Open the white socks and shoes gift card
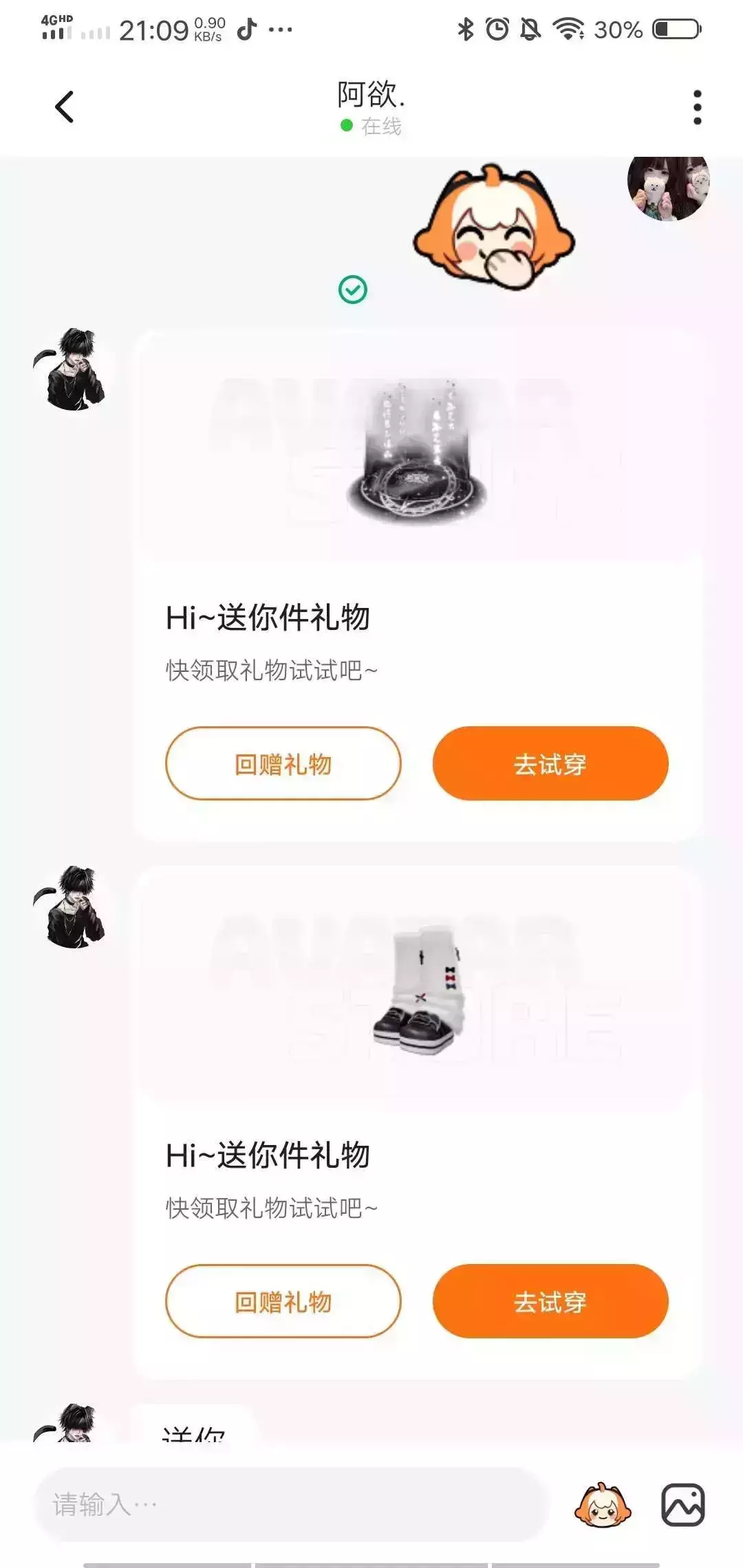 (x=418, y=1123)
